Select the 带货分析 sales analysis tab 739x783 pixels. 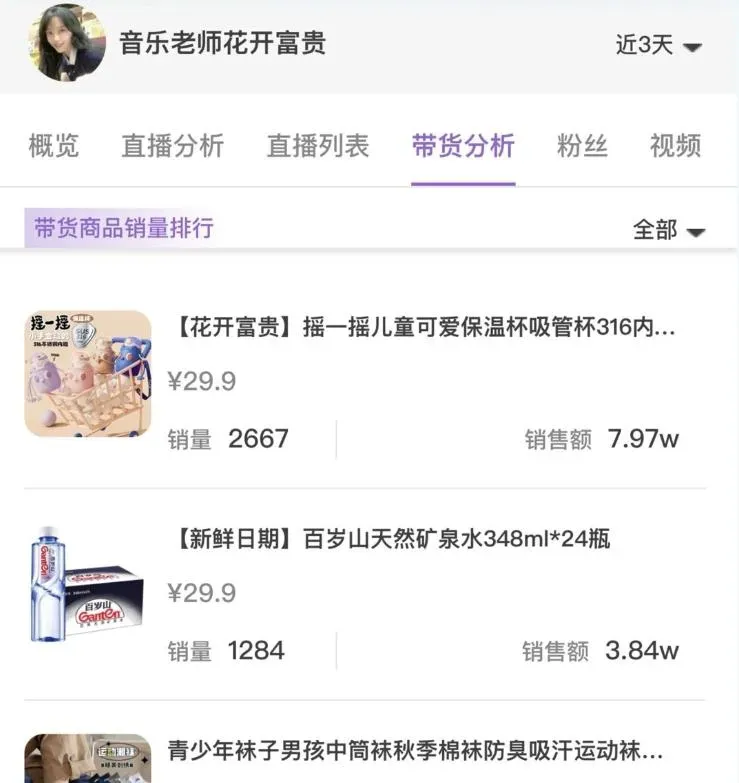[461, 145]
